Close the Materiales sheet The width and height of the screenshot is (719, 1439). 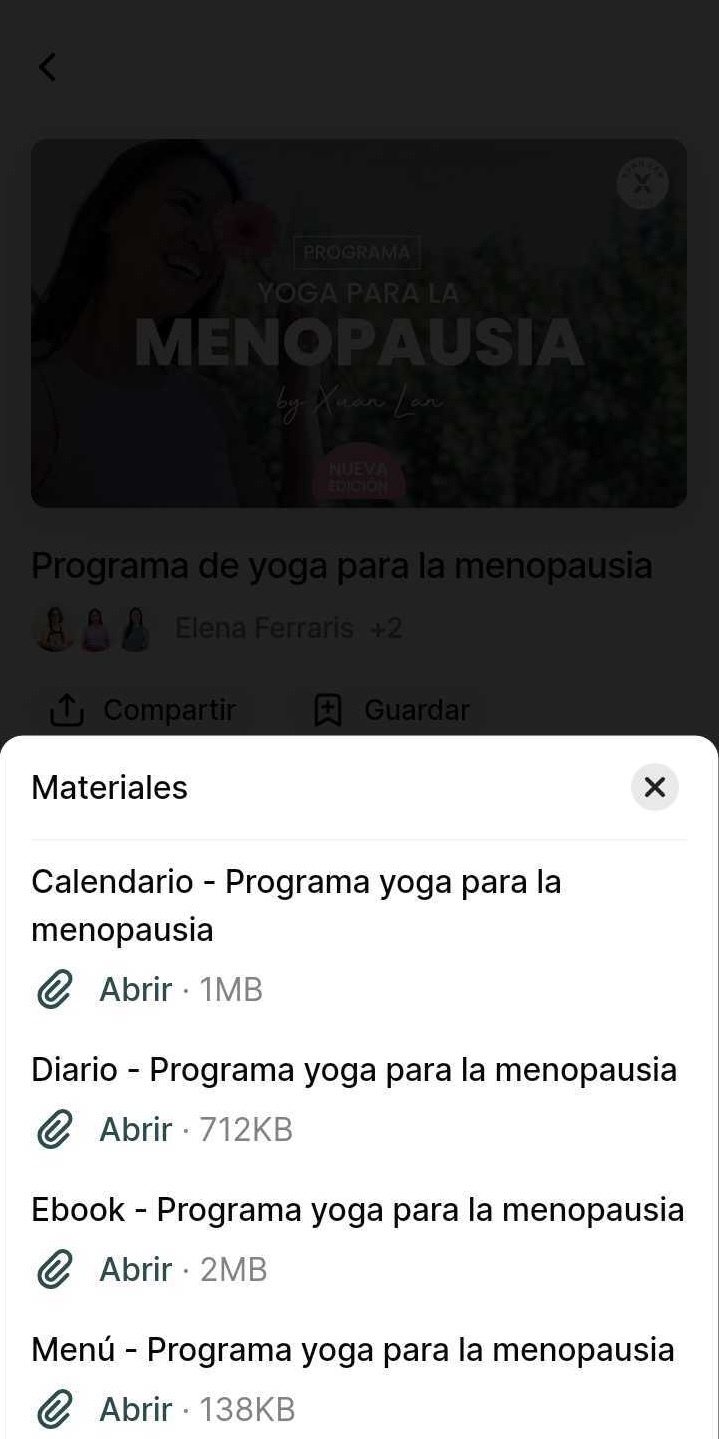[655, 787]
